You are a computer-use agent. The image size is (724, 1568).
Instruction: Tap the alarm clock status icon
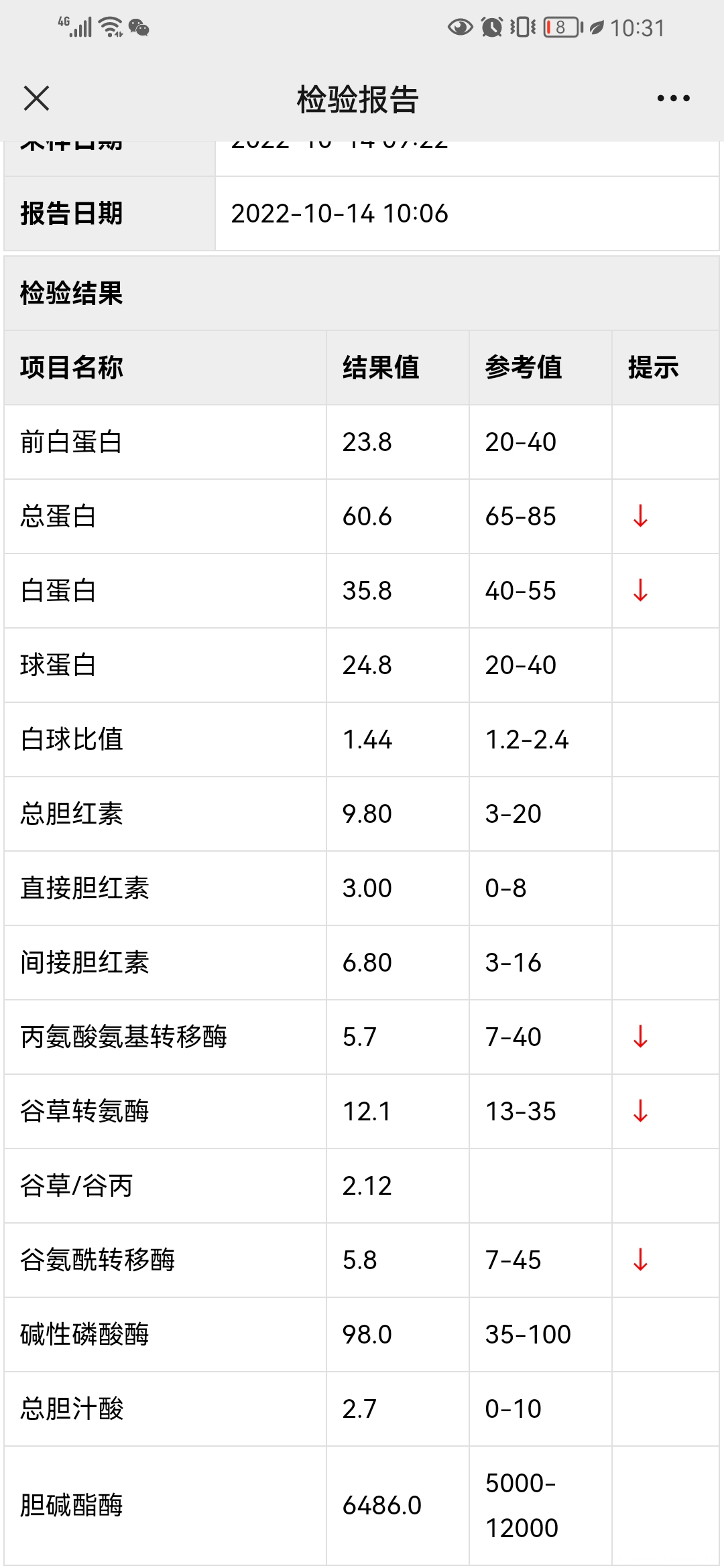[493, 28]
